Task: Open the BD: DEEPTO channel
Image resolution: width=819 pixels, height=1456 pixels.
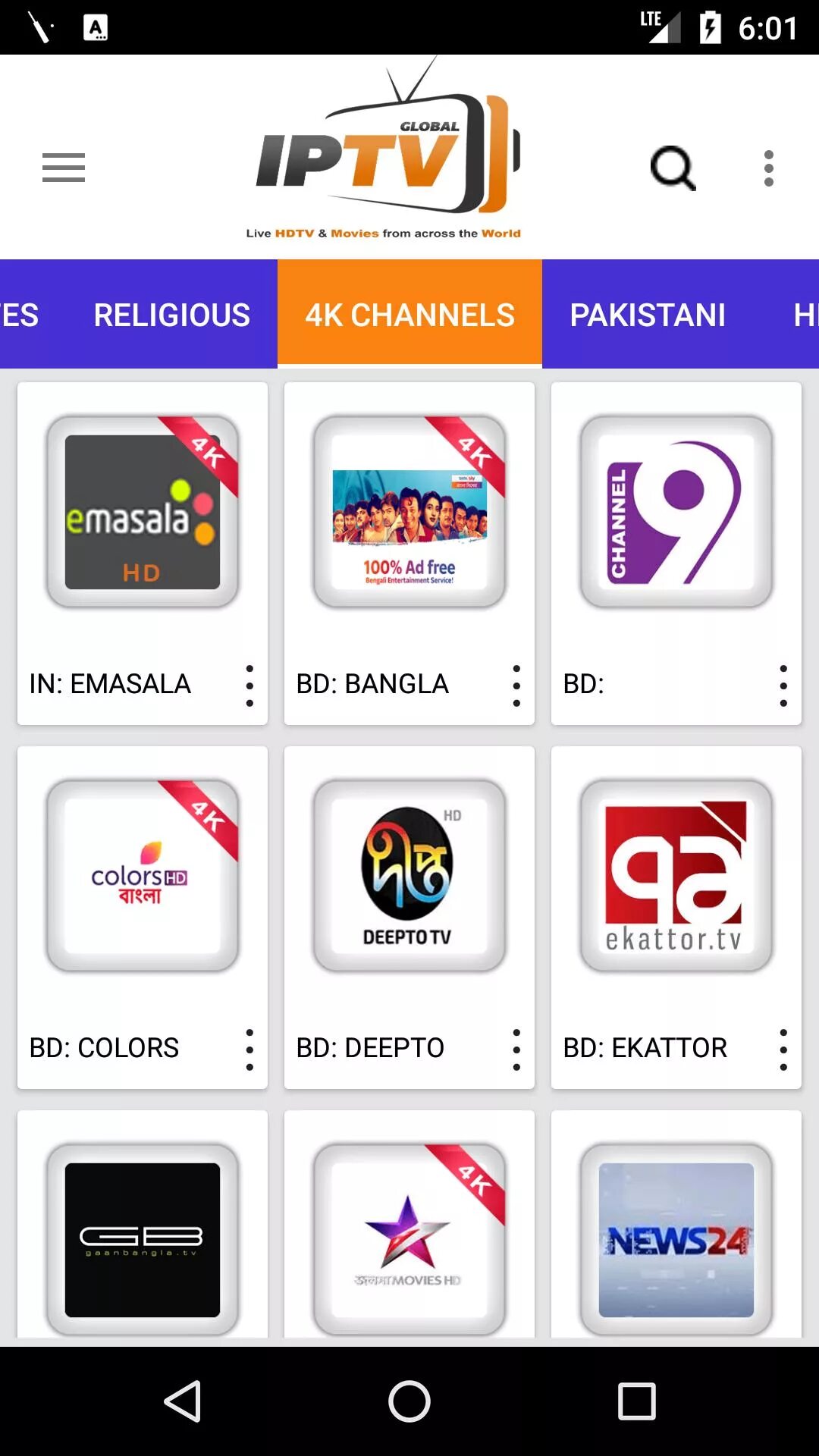Action: [x=409, y=877]
